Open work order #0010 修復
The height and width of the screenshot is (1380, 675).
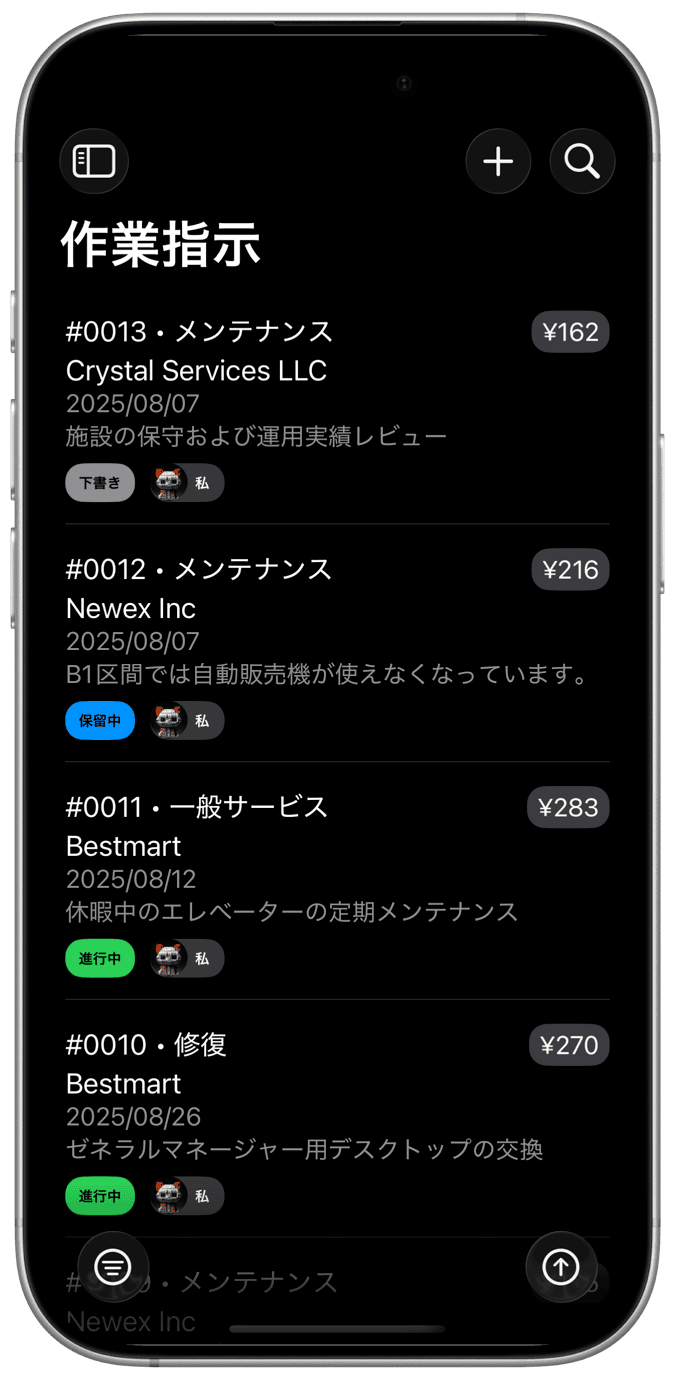[x=300, y=1098]
